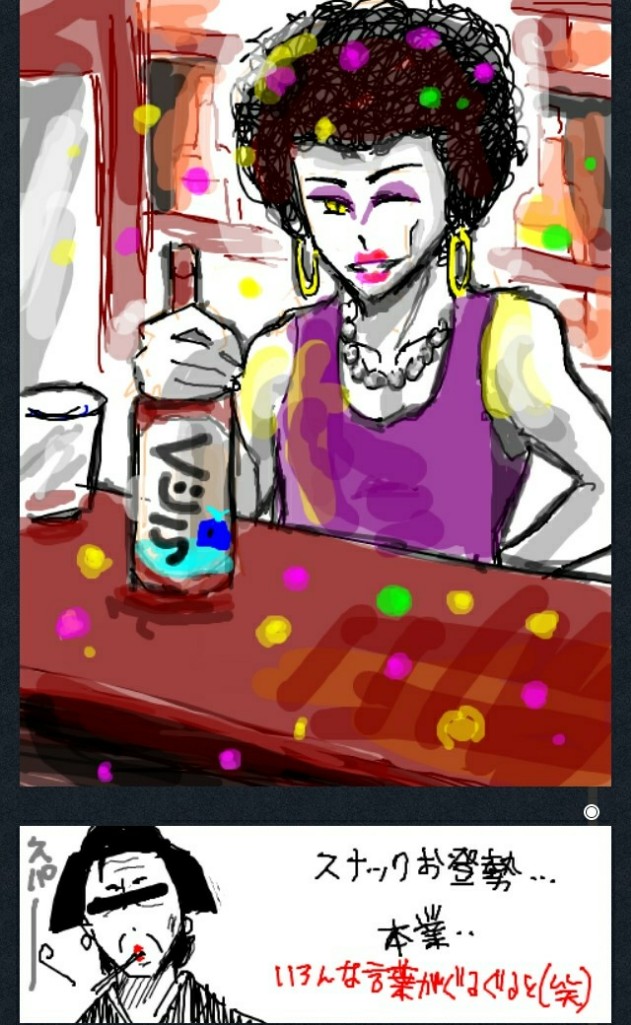The height and width of the screenshot is (1025, 631).
Task: Tap the small circle icon below the bar drawing
Action: pos(591,812)
